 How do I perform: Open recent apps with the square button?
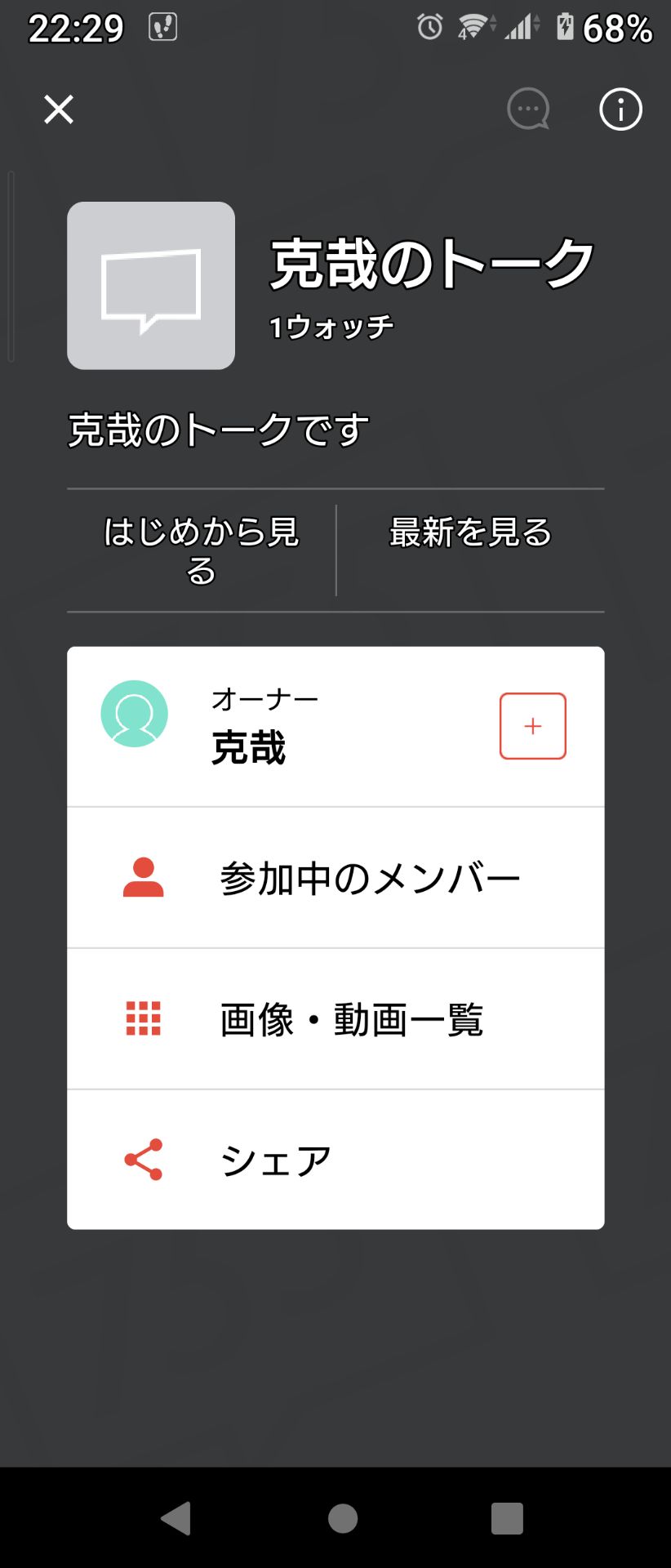pyautogui.click(x=505, y=1517)
